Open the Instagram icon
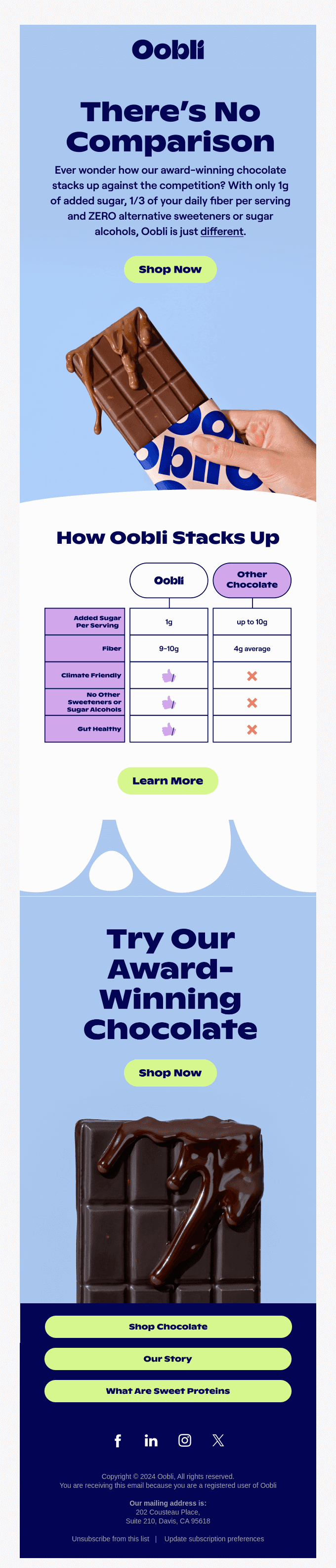336x1568 pixels. click(185, 1440)
